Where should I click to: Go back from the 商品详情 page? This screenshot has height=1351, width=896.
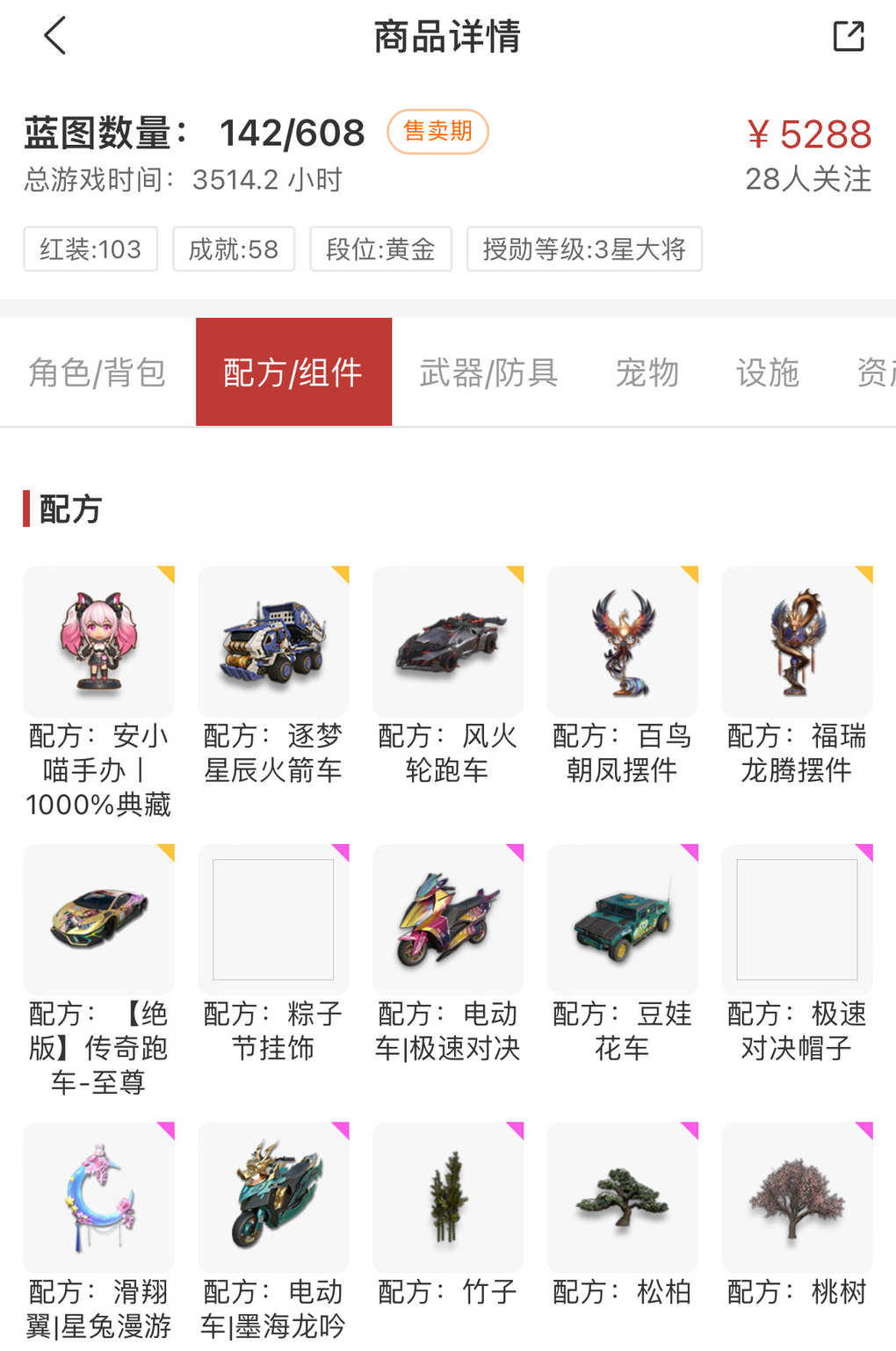tap(54, 37)
